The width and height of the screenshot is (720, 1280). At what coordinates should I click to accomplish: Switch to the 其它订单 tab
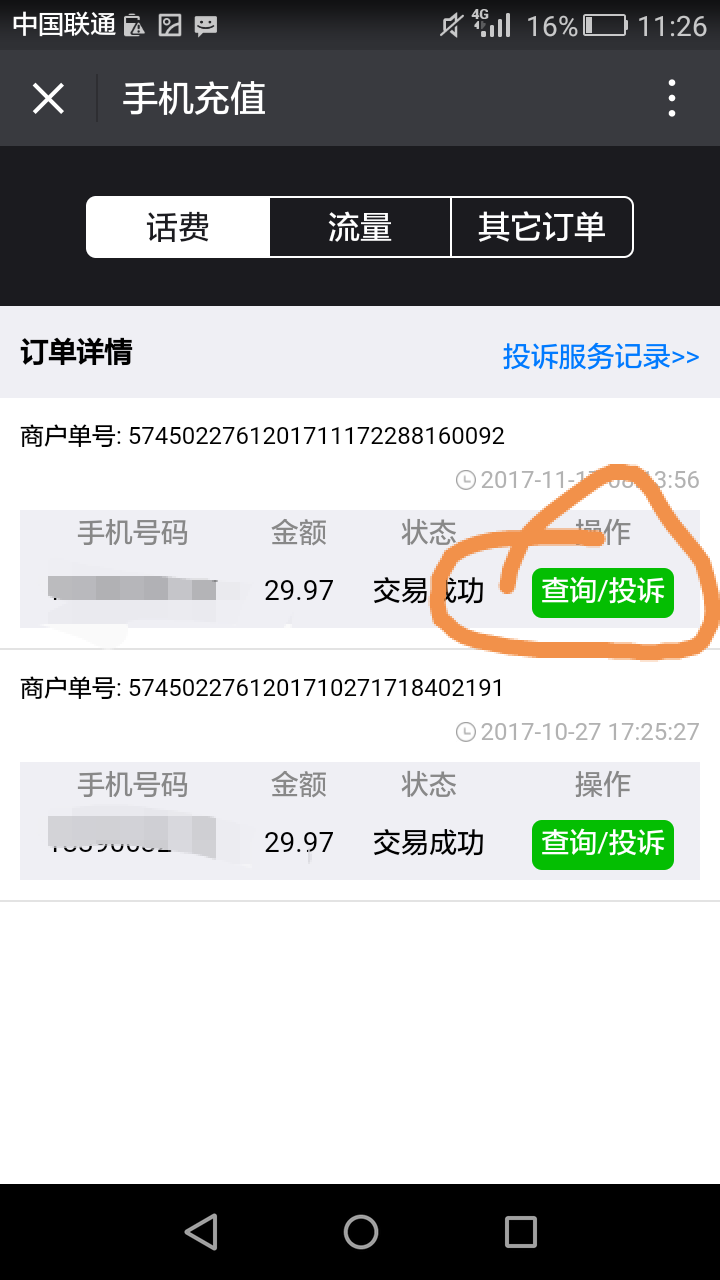tap(541, 228)
